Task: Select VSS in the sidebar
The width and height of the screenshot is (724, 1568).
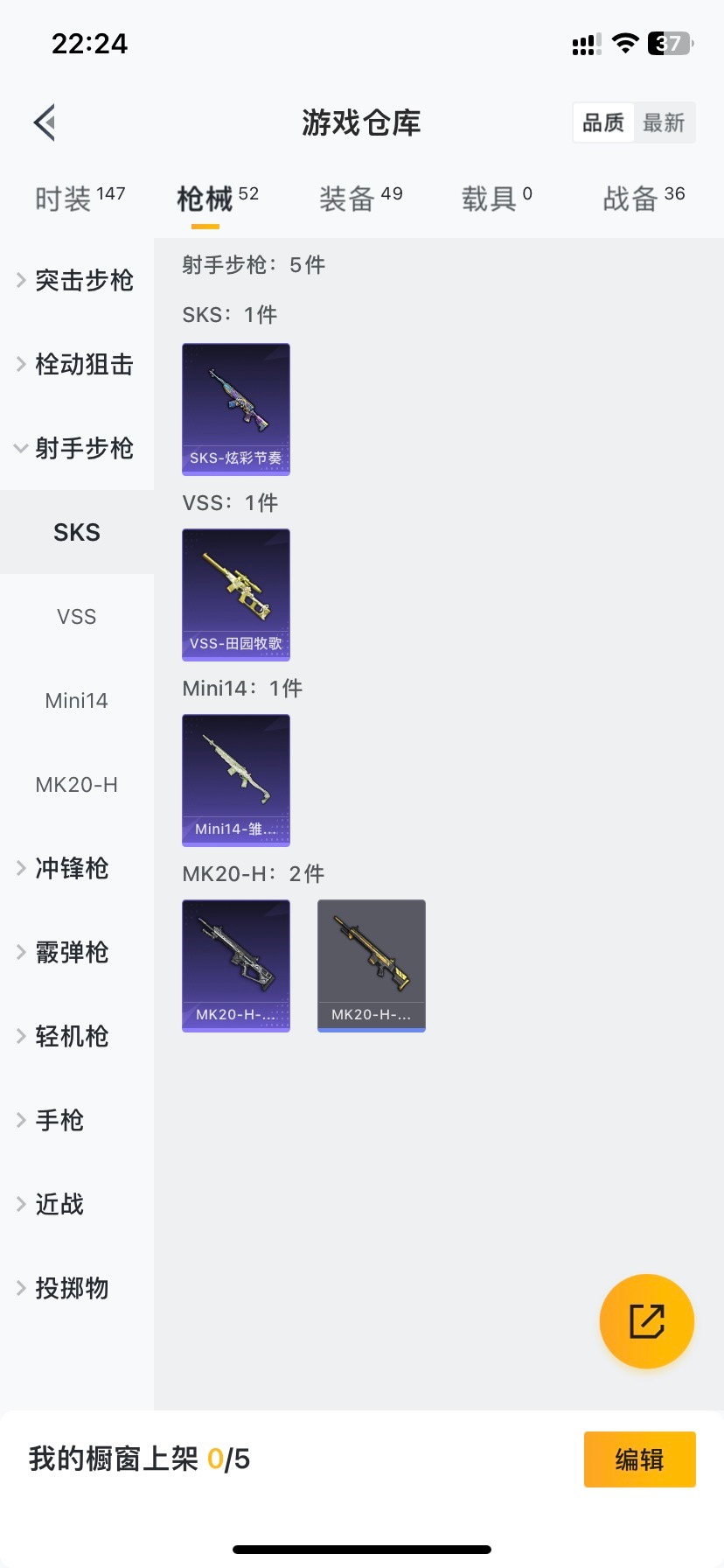Action: 77,616
